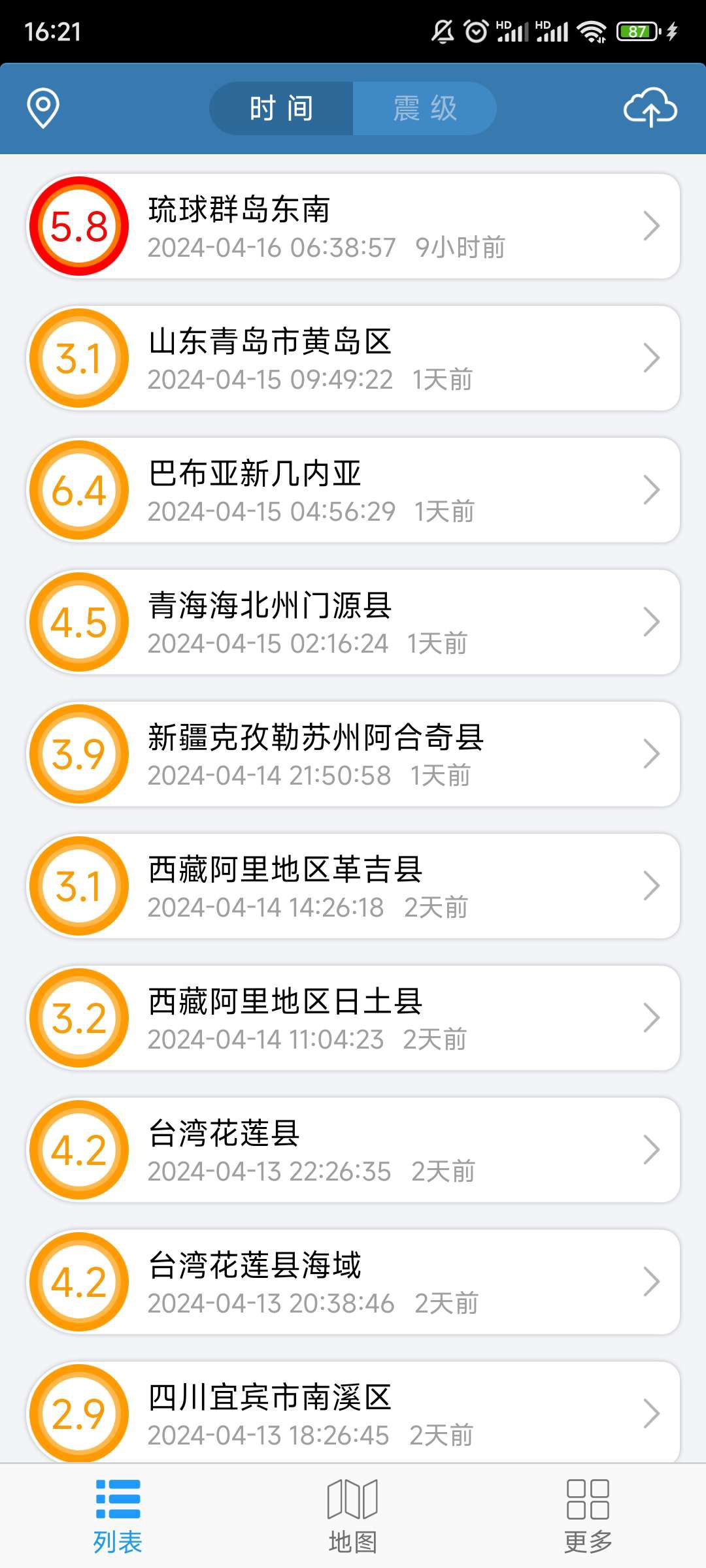Open 巴布亚新几内亚 6.4 quake entry
Viewport: 706px width, 1568px height.
click(353, 490)
